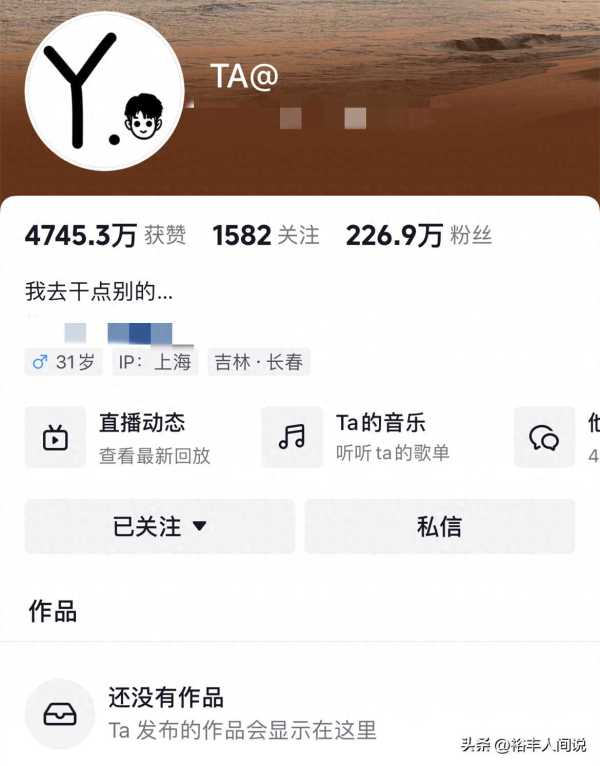Screen dimensions: 600x766
Task: Expand the 已关注 follow options
Action: click(x=160, y=526)
